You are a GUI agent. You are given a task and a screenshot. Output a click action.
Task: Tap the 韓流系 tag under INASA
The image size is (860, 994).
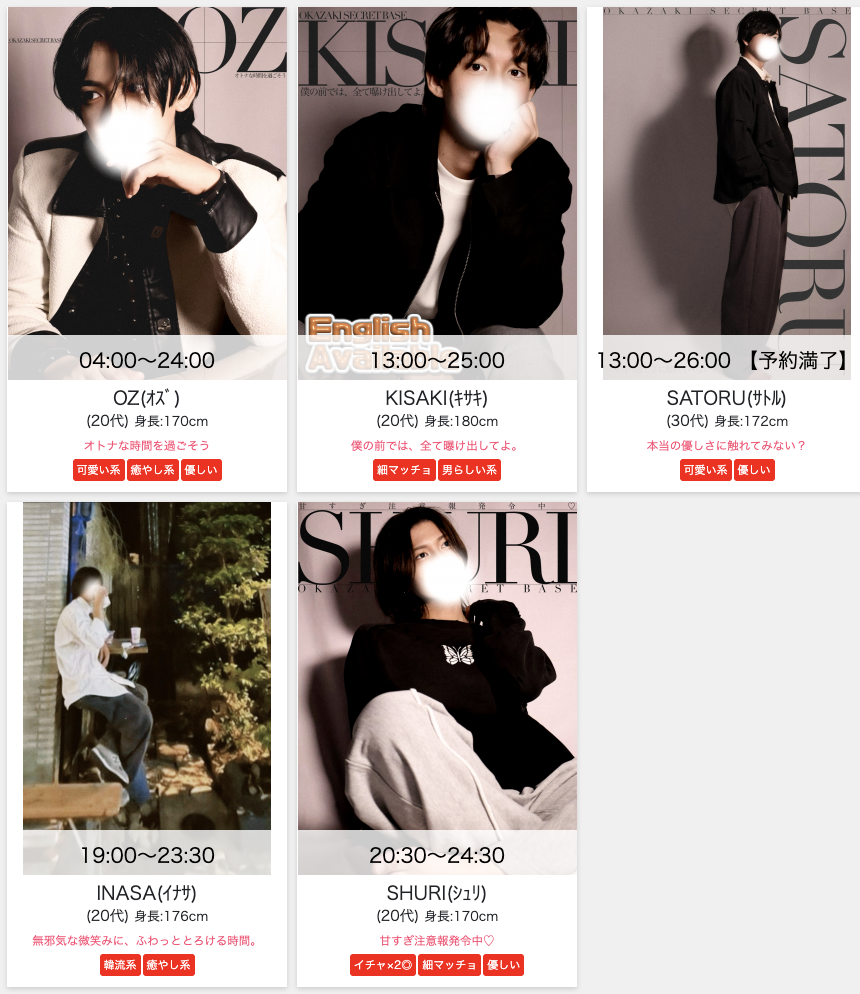(x=120, y=965)
